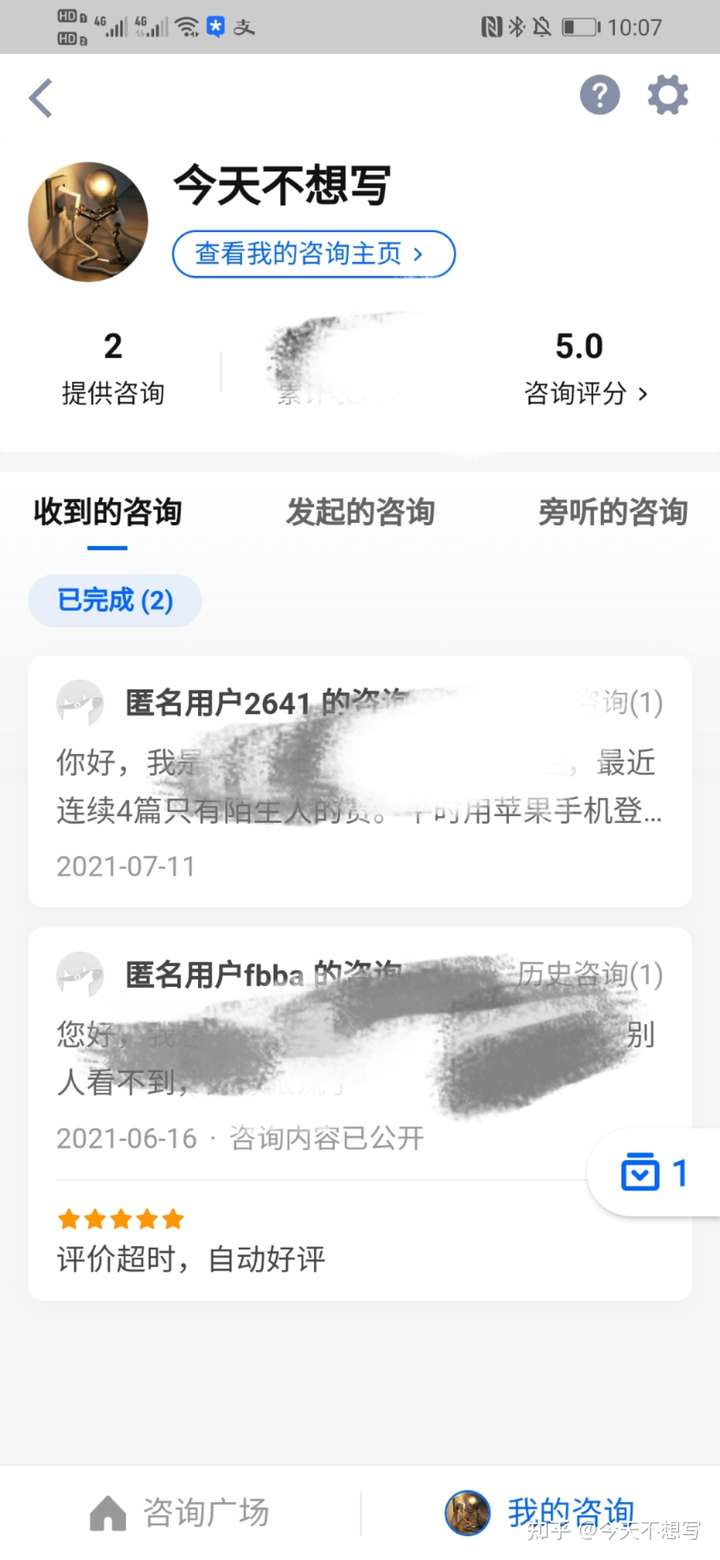Viewport: 720px width, 1560px height.
Task: Select 我的咨询 in the bottom bar
Action: [540, 1512]
